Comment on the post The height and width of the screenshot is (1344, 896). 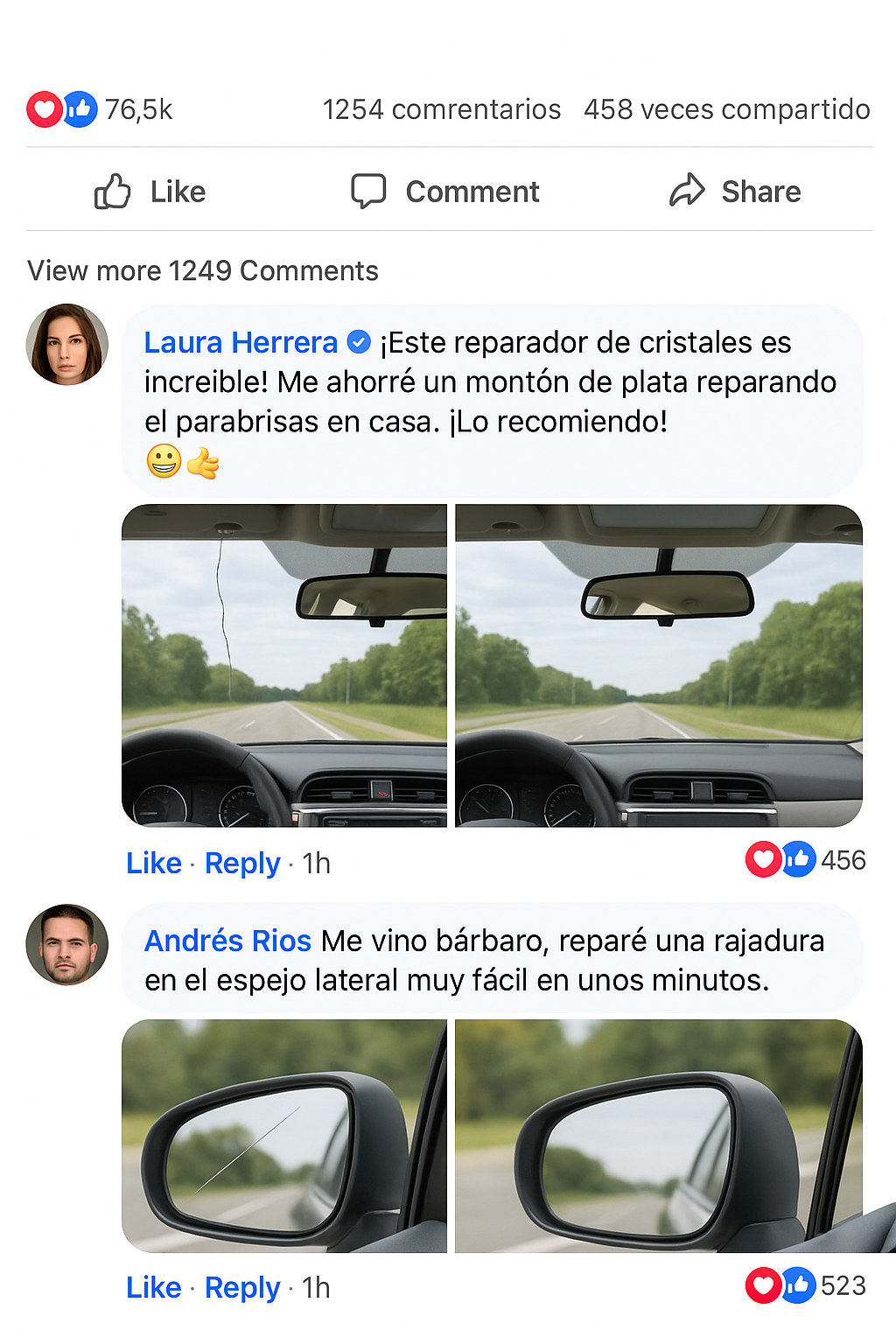445,192
